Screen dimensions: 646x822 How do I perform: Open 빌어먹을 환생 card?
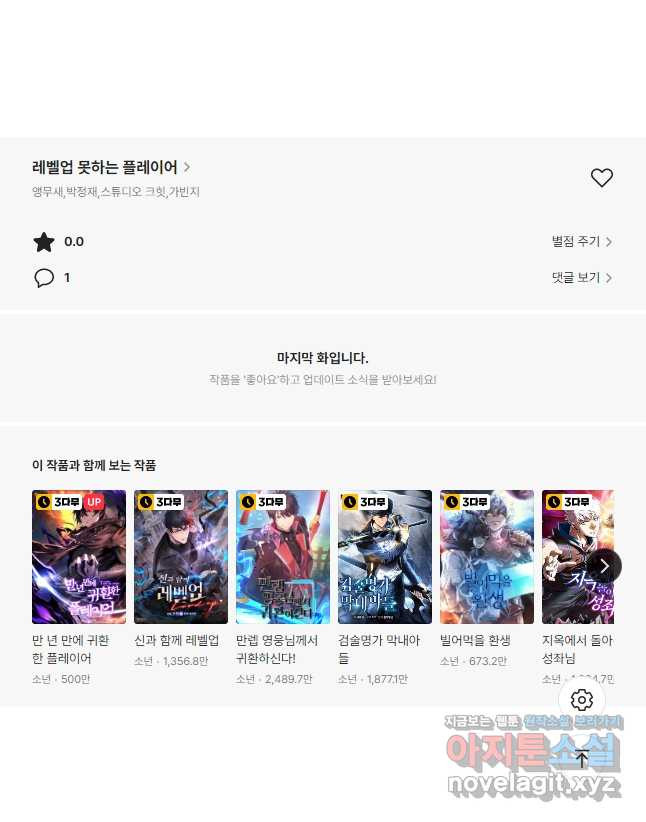coord(487,557)
